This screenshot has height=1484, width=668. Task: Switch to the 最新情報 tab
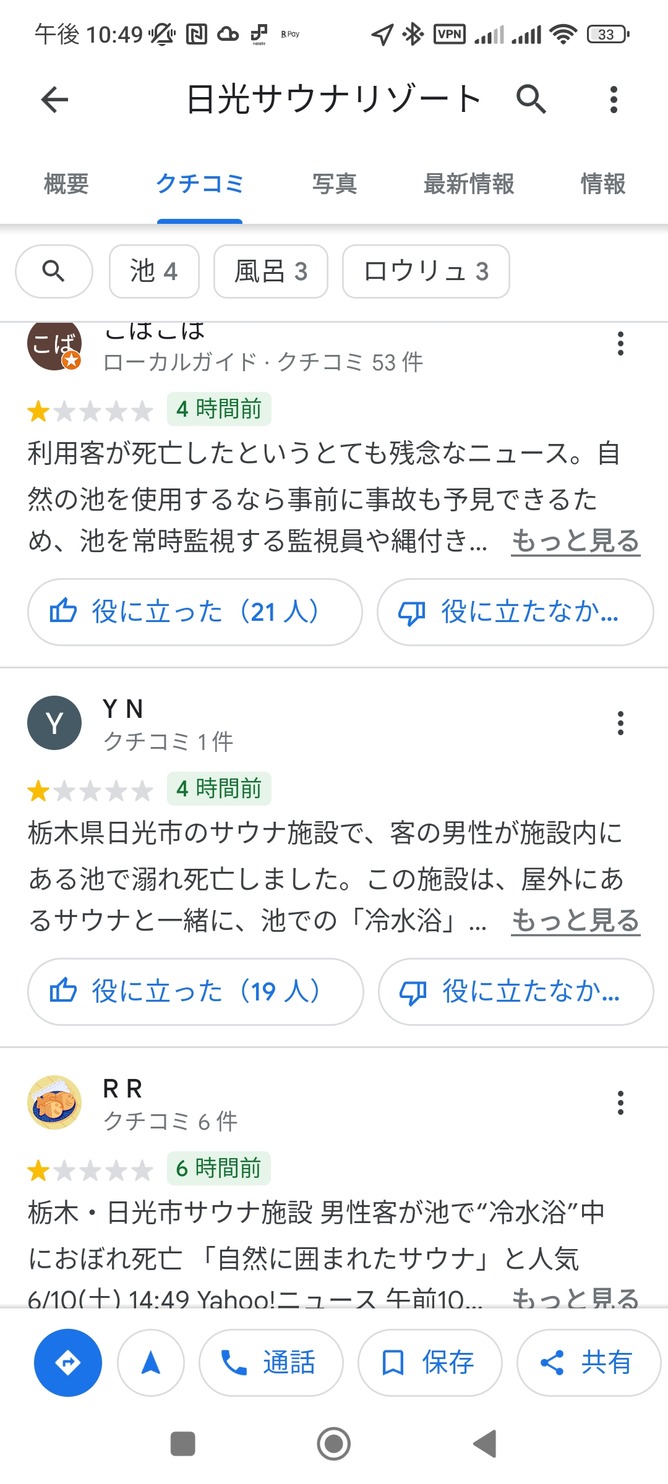tap(468, 184)
